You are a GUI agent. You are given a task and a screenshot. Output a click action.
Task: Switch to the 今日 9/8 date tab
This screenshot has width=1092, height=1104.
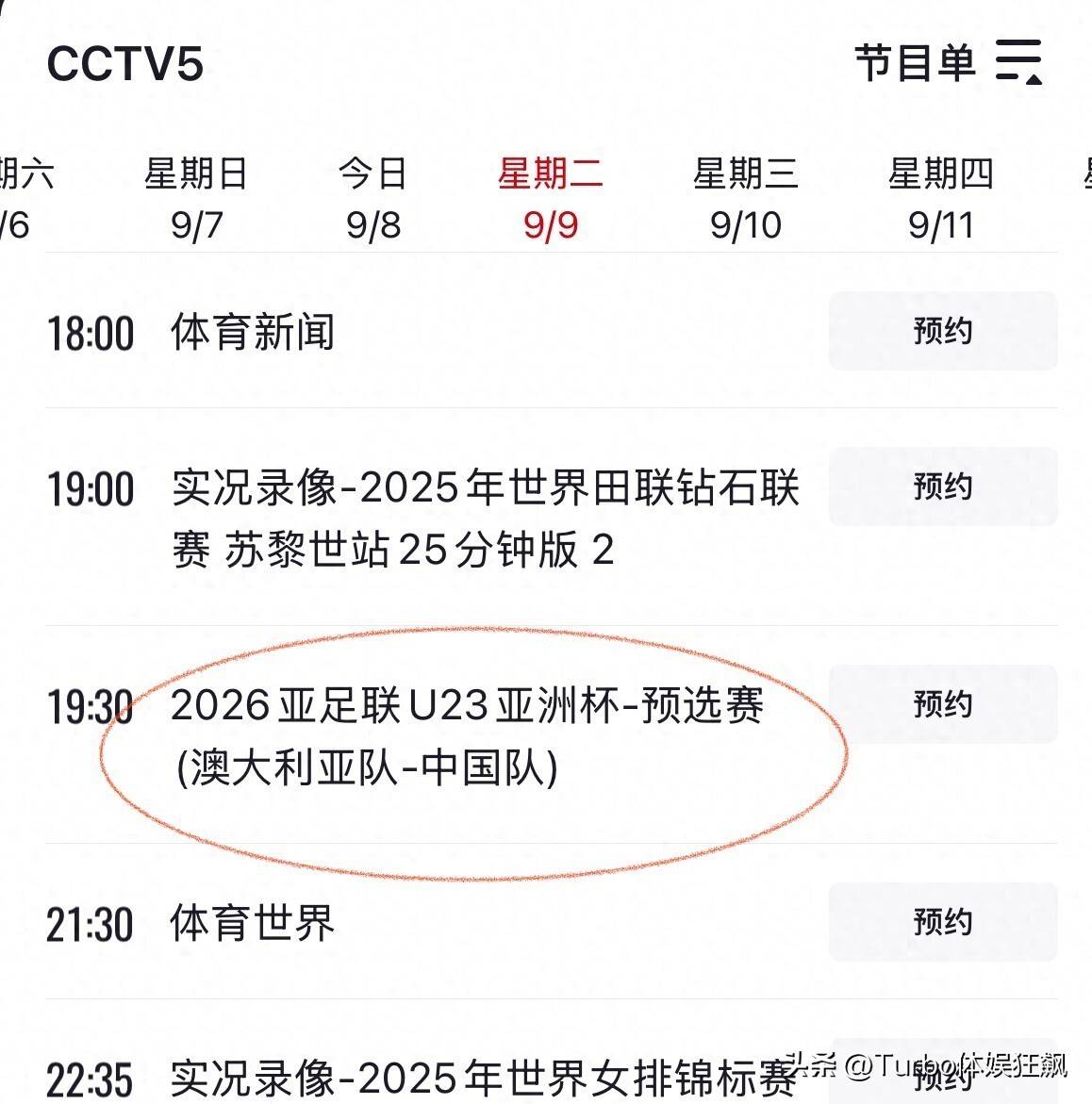click(373, 198)
